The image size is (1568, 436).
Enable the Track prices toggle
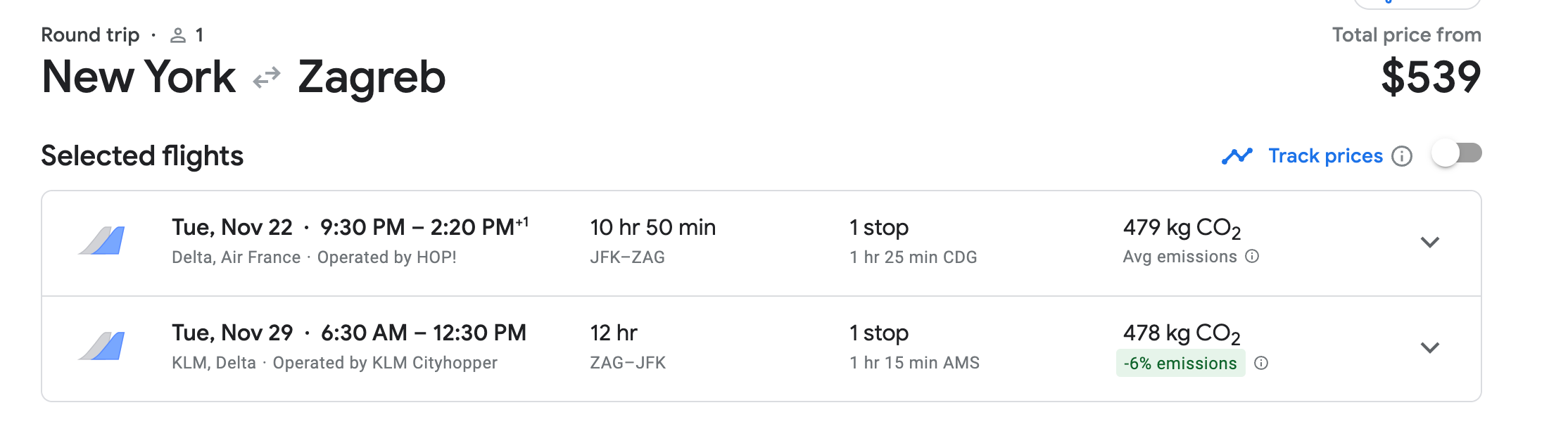tap(1457, 154)
